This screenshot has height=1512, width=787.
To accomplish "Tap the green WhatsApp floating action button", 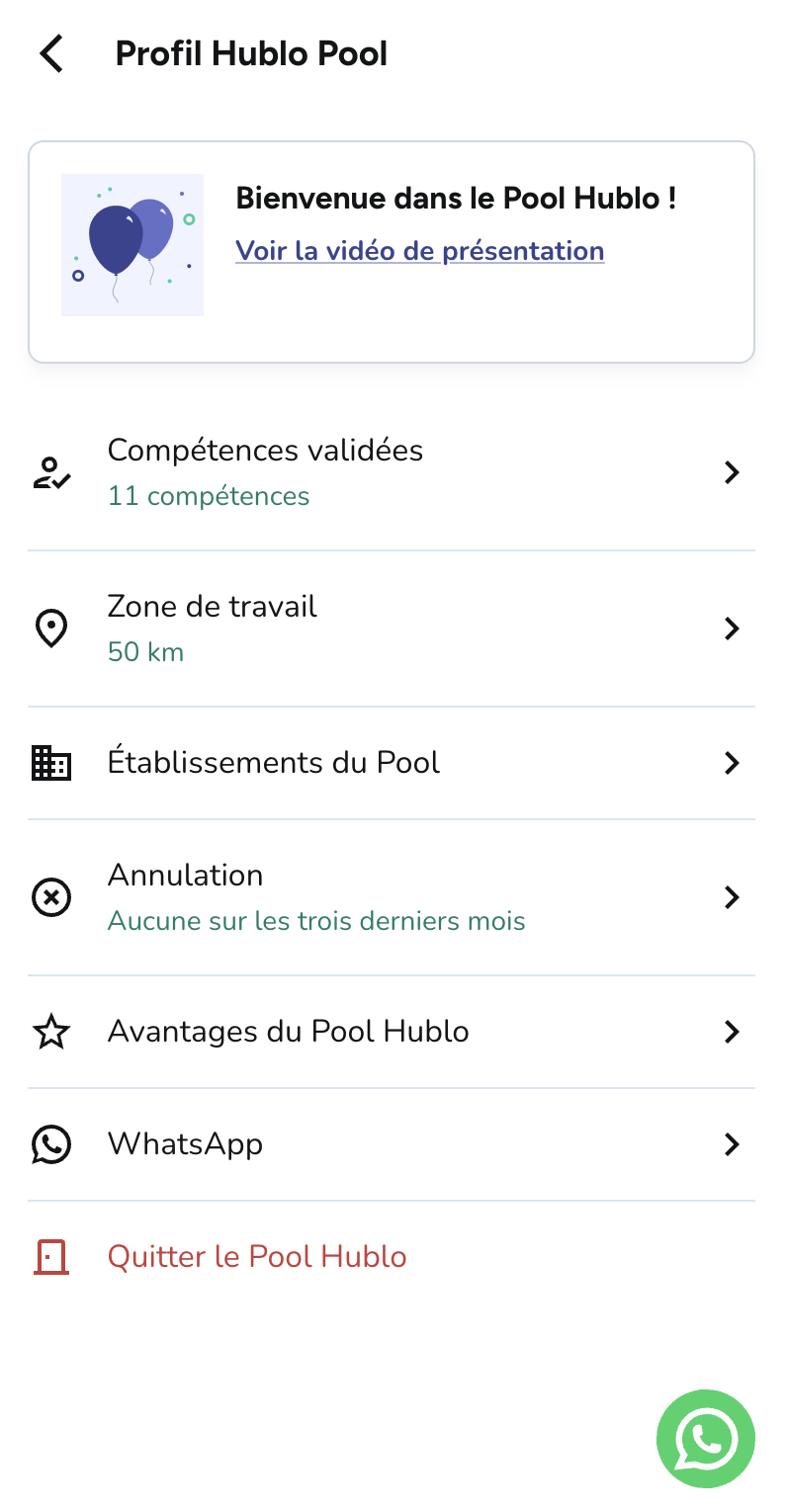I will [x=706, y=1439].
